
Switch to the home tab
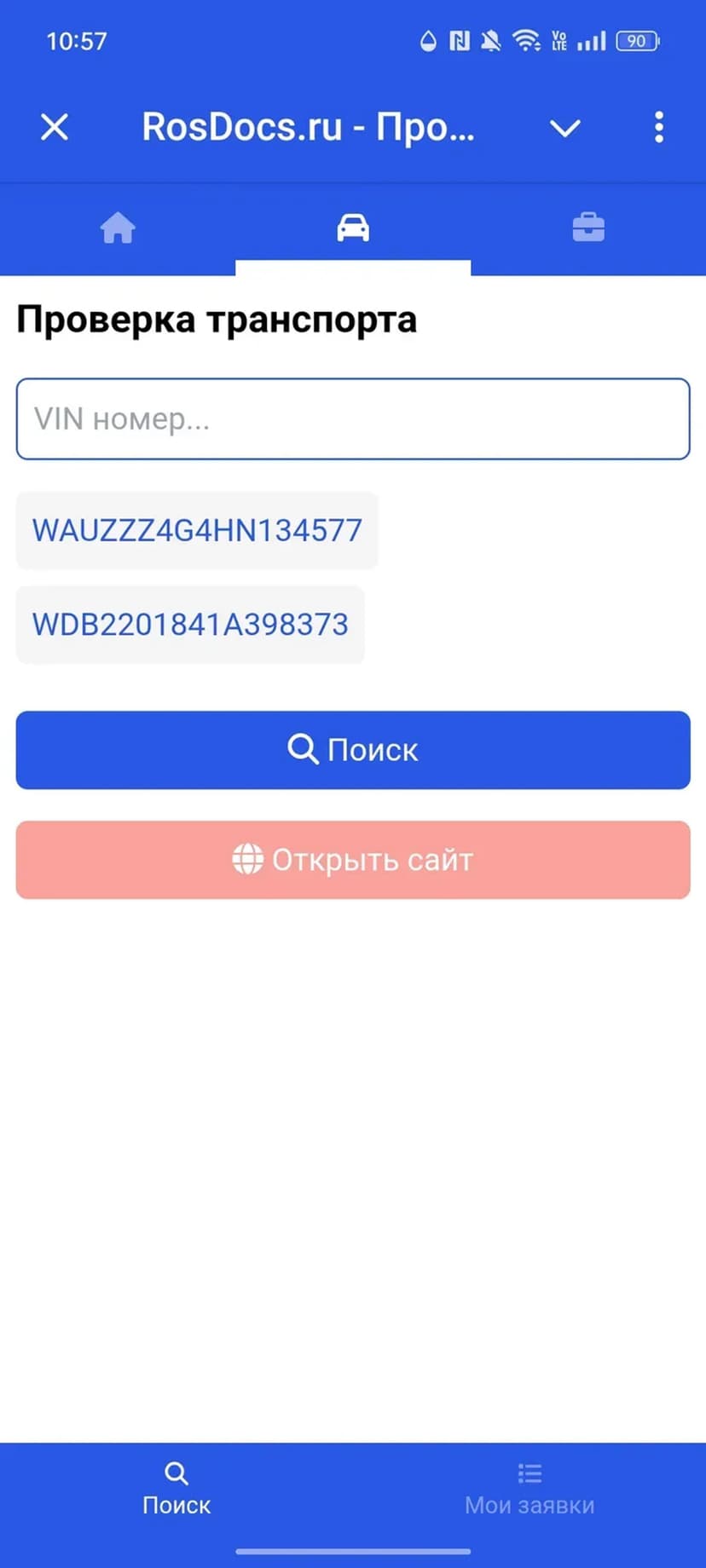tap(118, 228)
